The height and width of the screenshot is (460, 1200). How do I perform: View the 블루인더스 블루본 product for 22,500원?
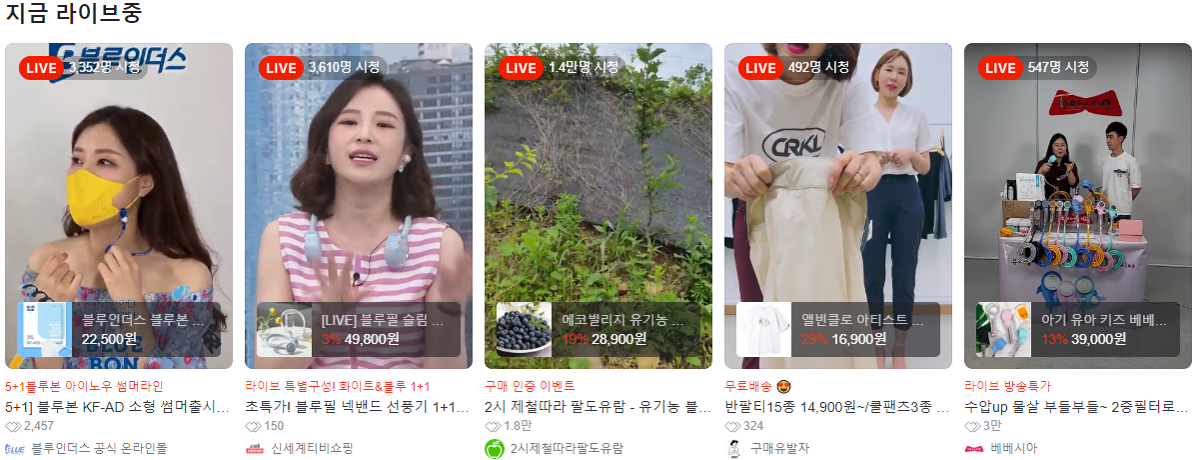point(119,330)
